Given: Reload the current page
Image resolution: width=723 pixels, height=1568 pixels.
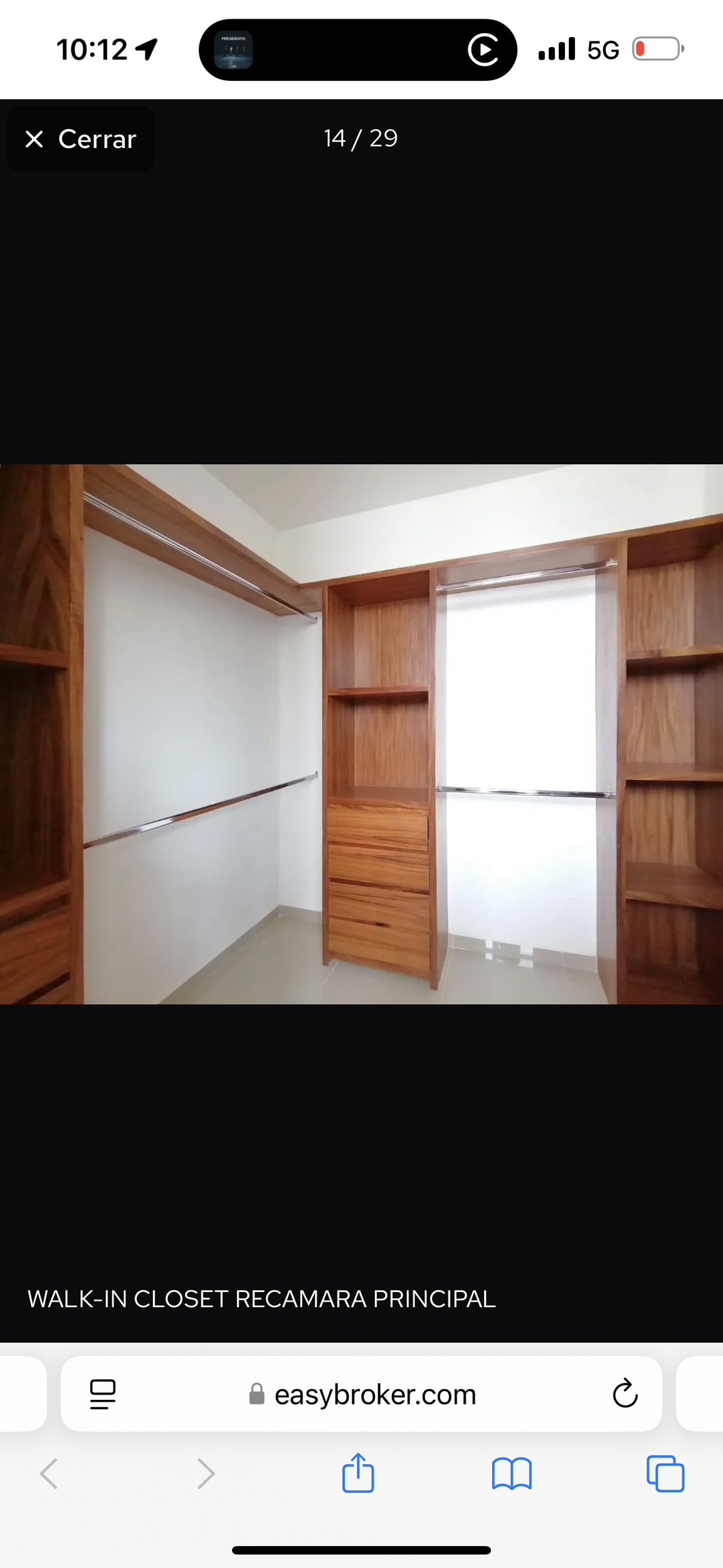Looking at the screenshot, I should point(625,1394).
